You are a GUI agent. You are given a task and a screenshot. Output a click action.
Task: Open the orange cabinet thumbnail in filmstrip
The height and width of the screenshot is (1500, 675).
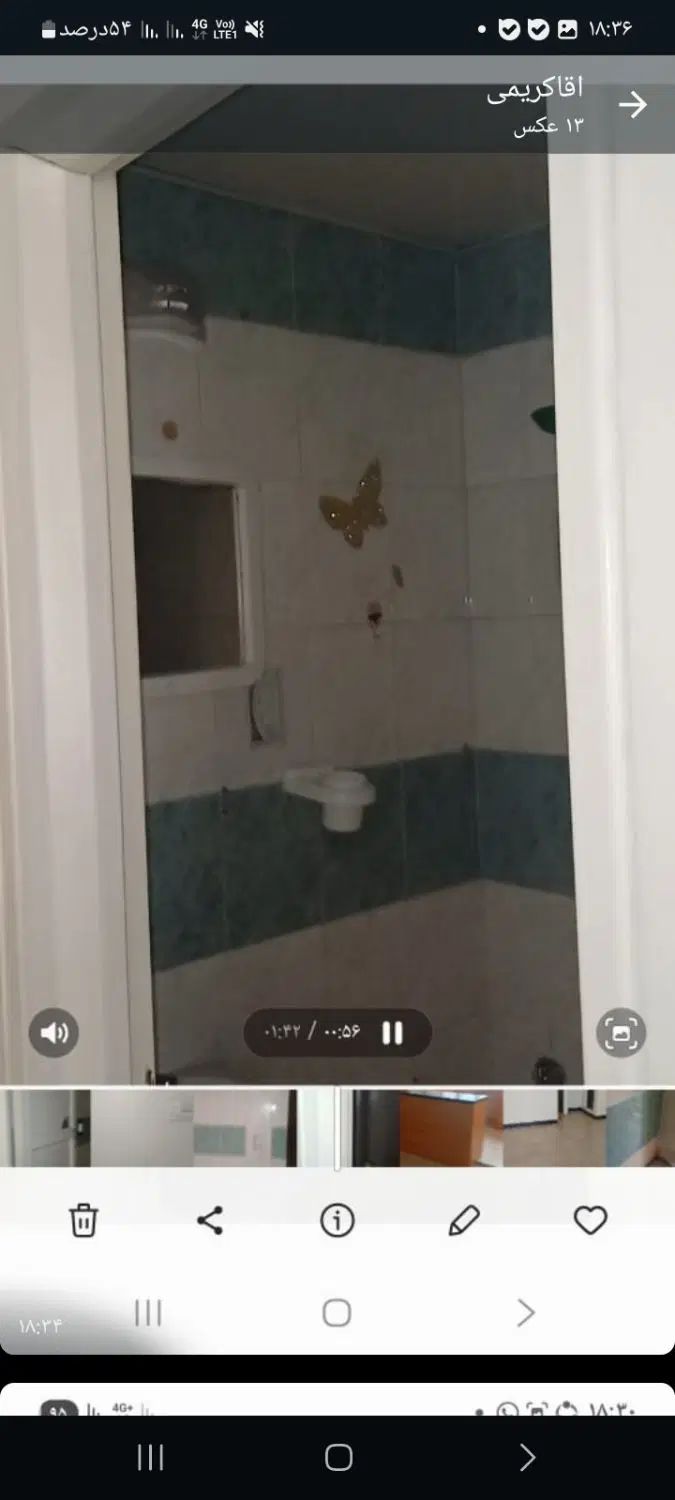[450, 1128]
